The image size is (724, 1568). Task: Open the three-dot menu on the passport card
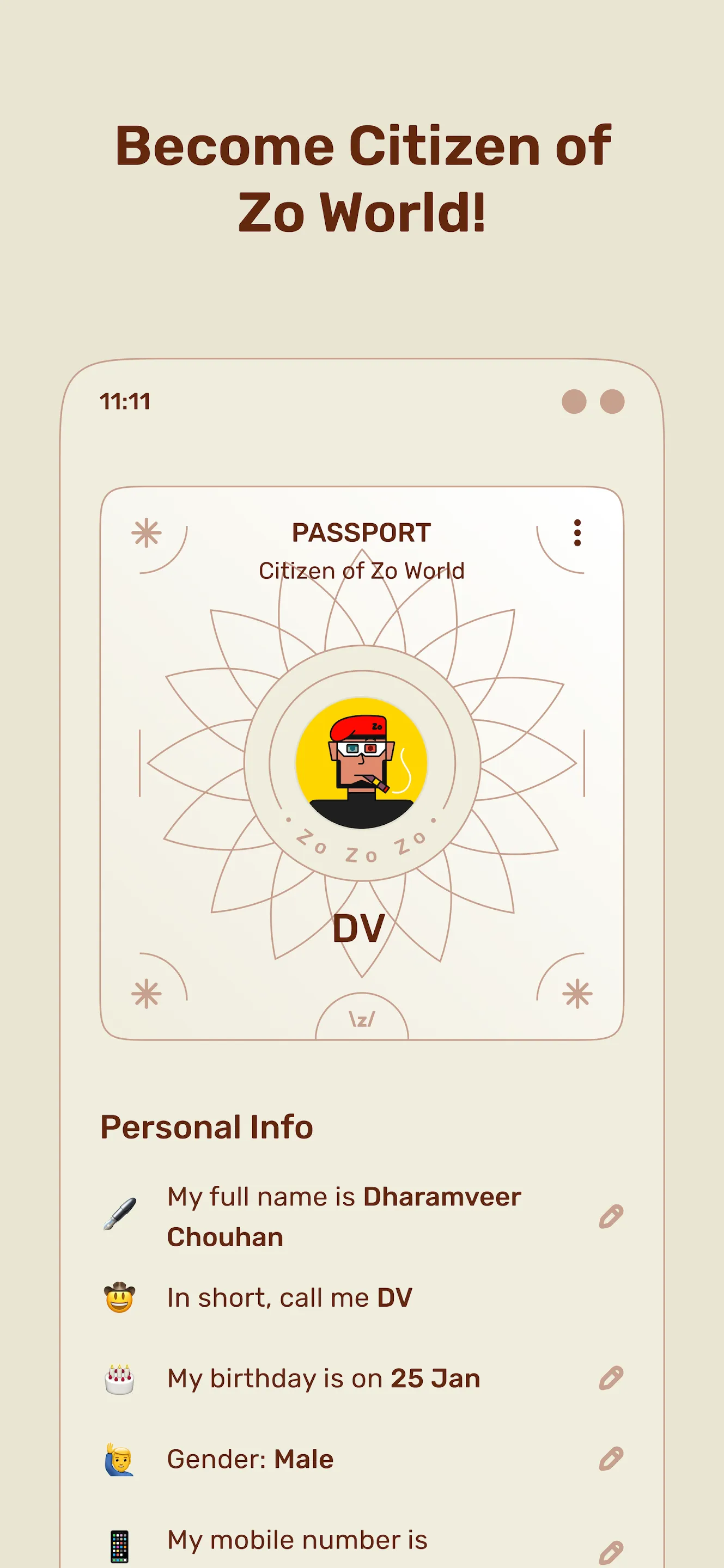[577, 532]
